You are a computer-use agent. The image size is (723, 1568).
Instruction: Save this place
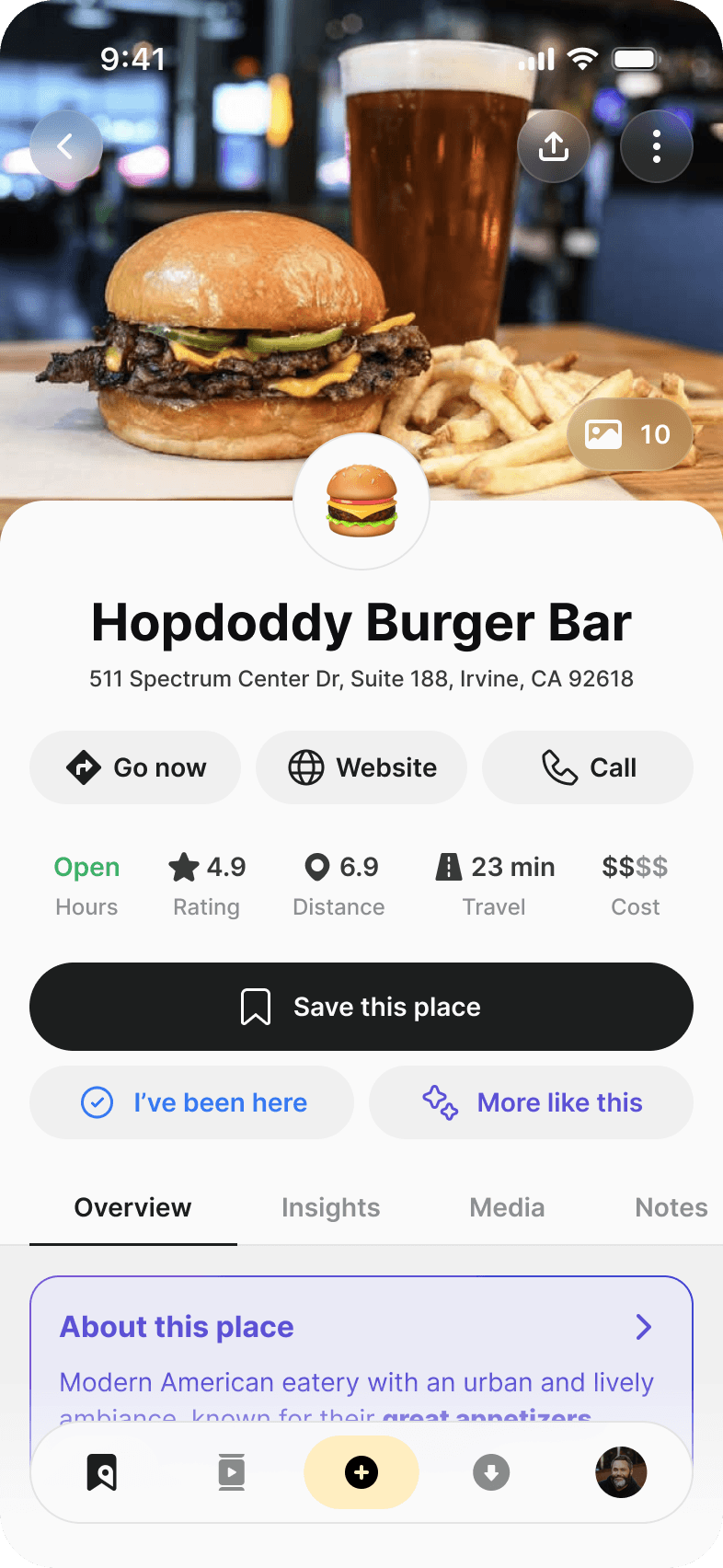(x=361, y=1007)
